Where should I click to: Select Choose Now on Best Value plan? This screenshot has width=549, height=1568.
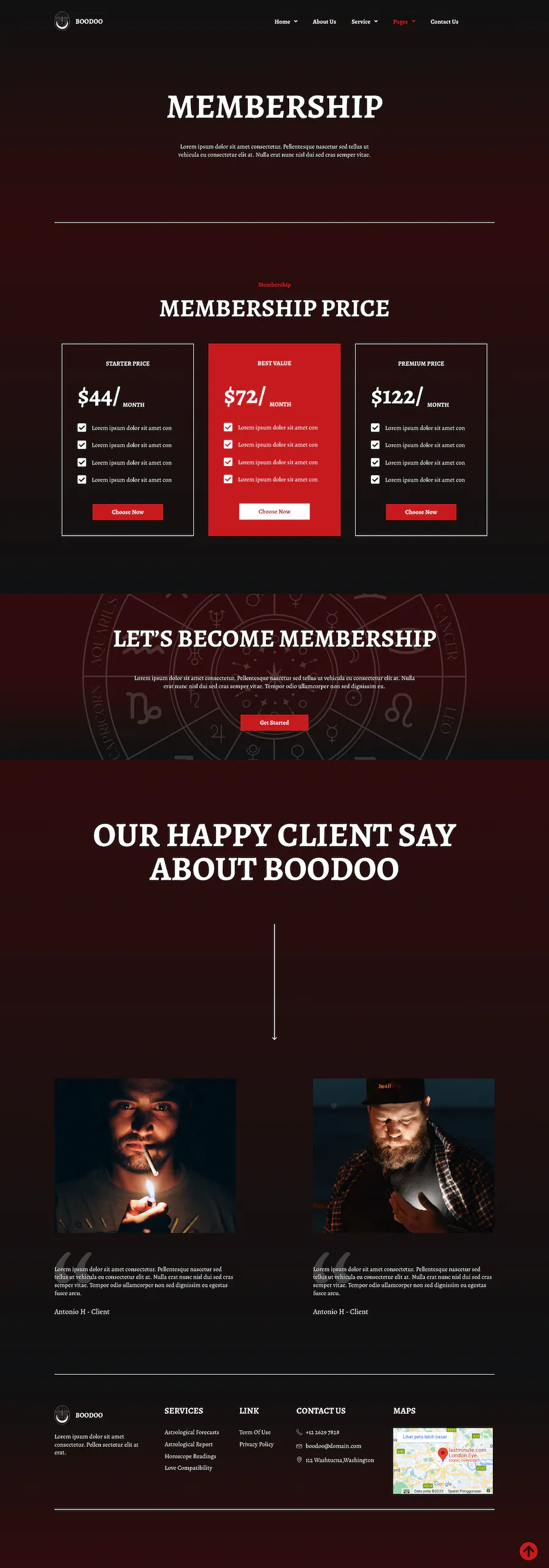[x=274, y=511]
